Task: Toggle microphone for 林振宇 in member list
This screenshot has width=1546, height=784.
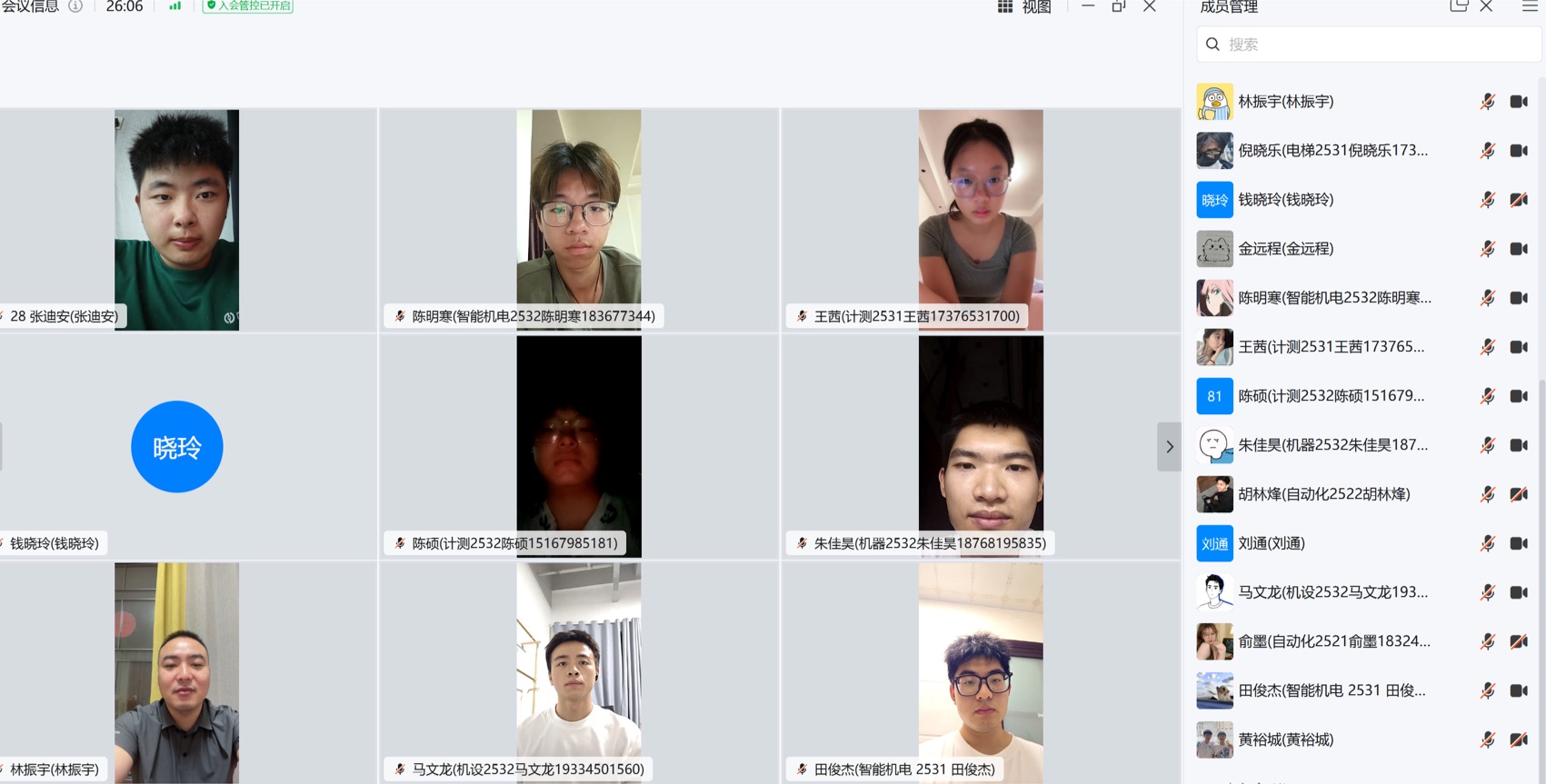Action: (1488, 102)
